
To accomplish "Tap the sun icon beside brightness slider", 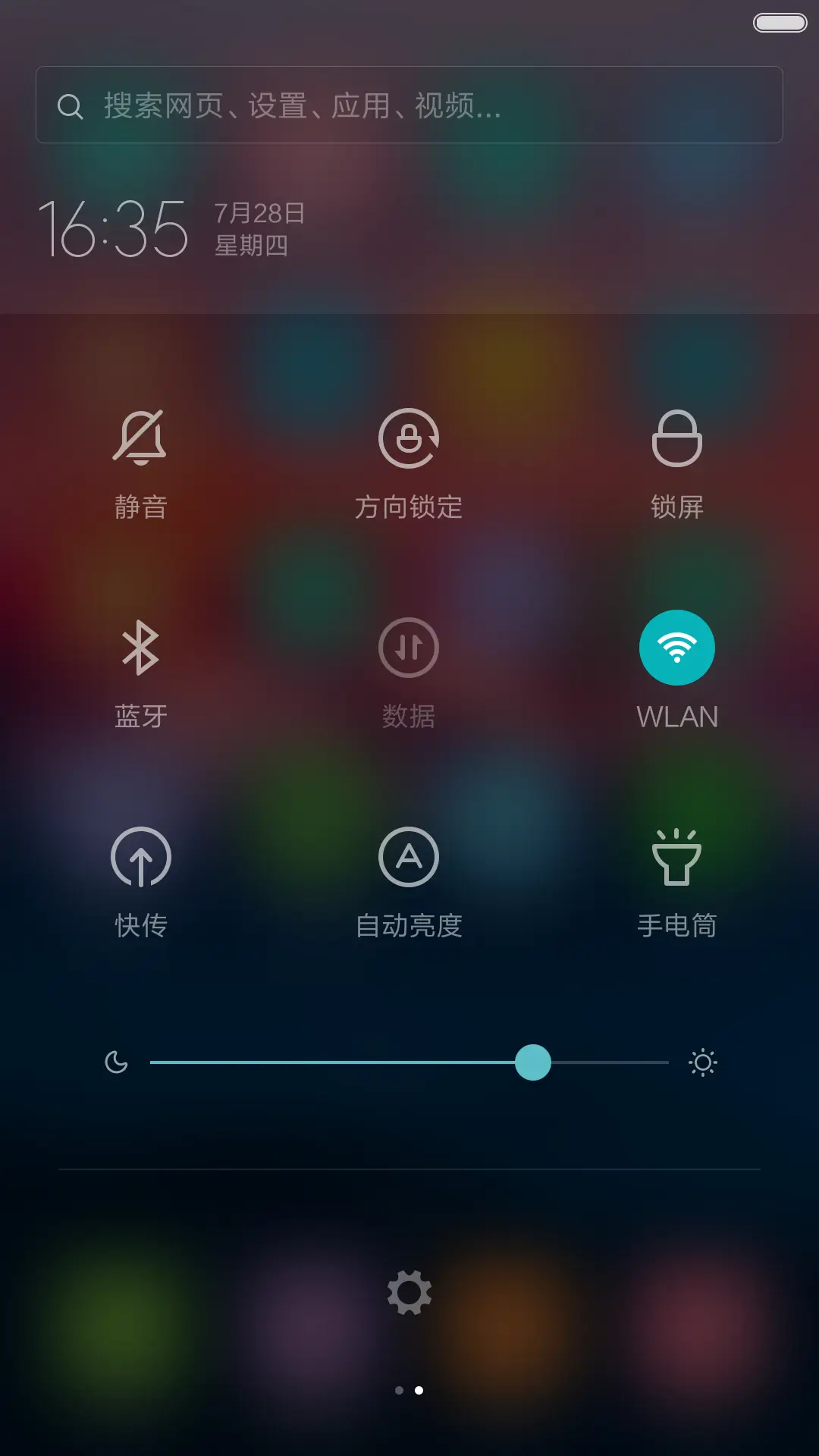I will click(x=703, y=1062).
